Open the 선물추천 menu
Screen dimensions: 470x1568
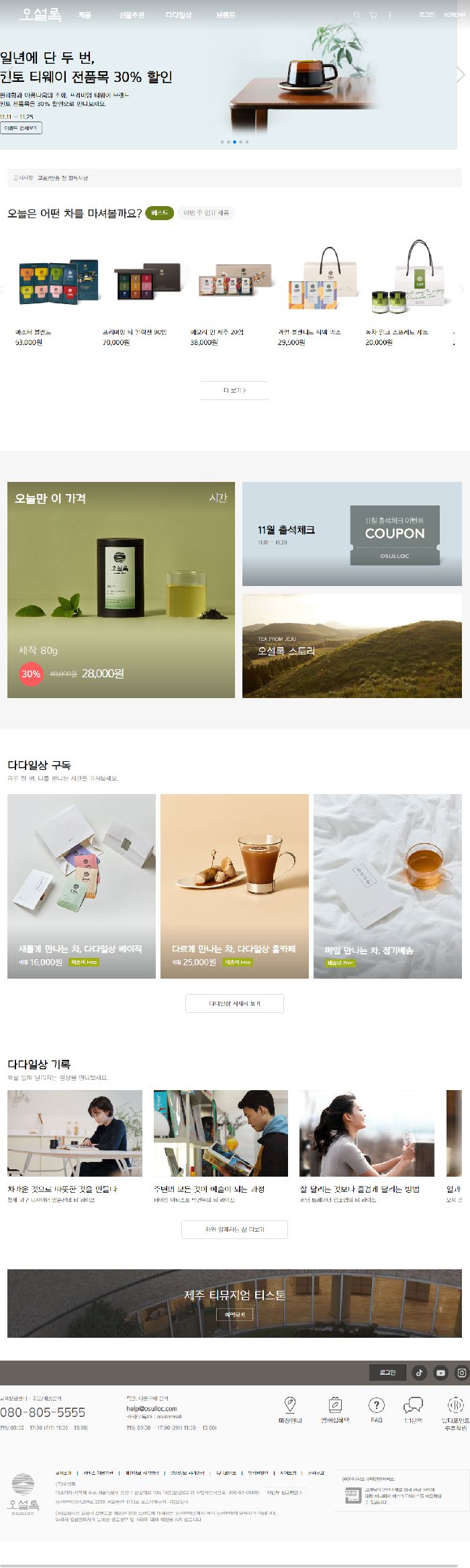tap(132, 15)
